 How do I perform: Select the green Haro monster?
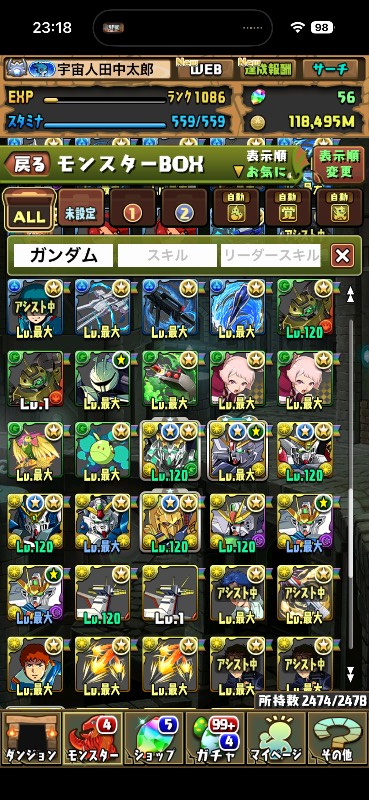[x=103, y=451]
